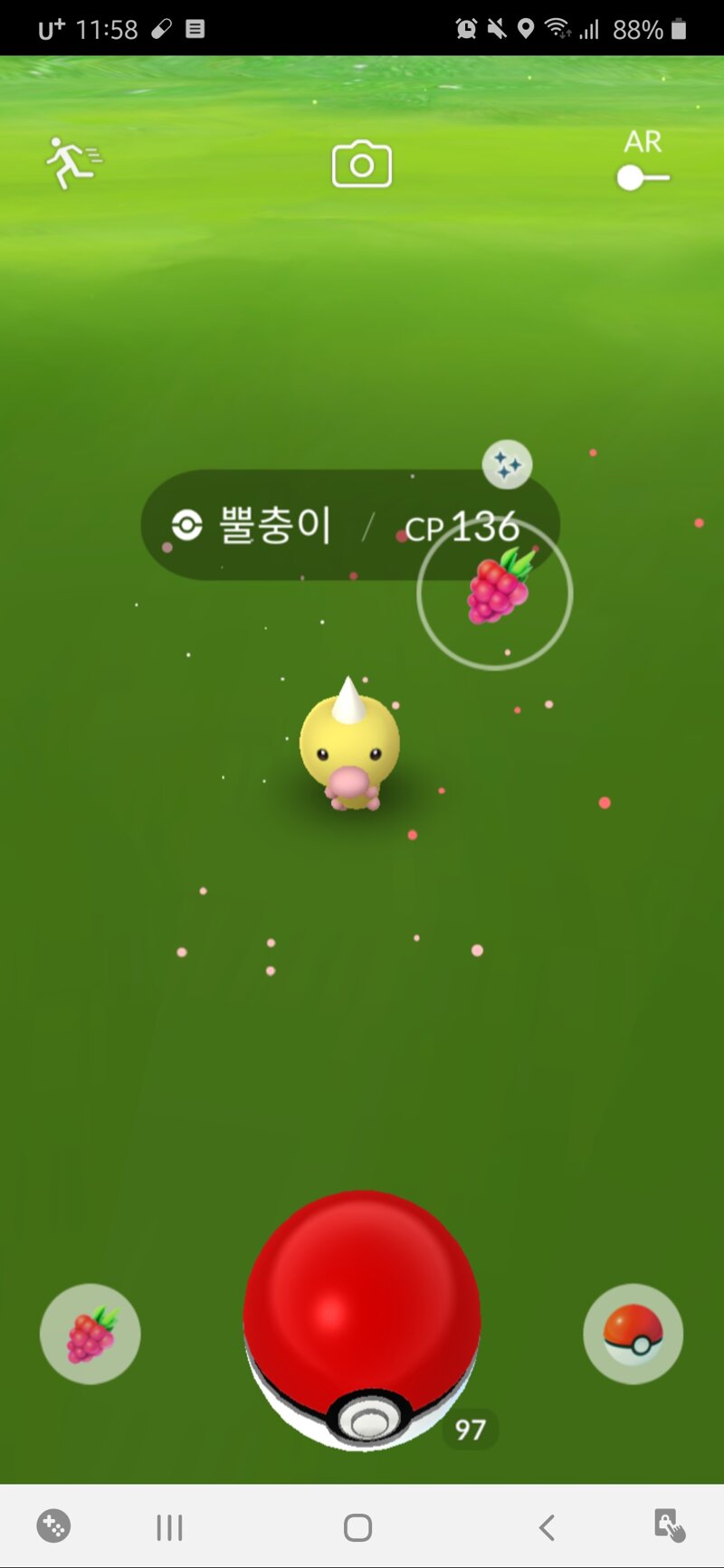This screenshot has height=1568, width=724.
Task: Tap the sparkle icon above the CP label
Action: (x=507, y=464)
